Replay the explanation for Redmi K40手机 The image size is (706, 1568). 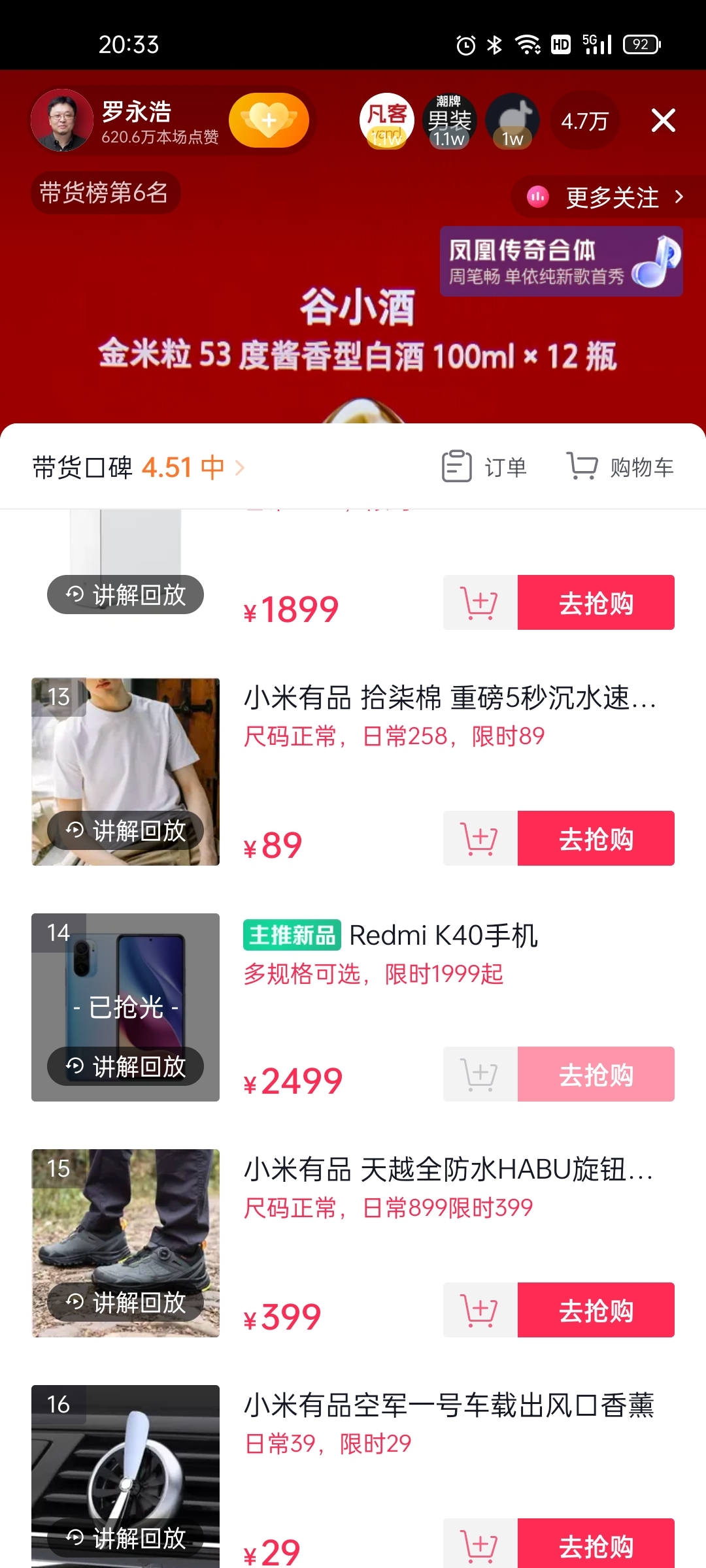tap(126, 1066)
